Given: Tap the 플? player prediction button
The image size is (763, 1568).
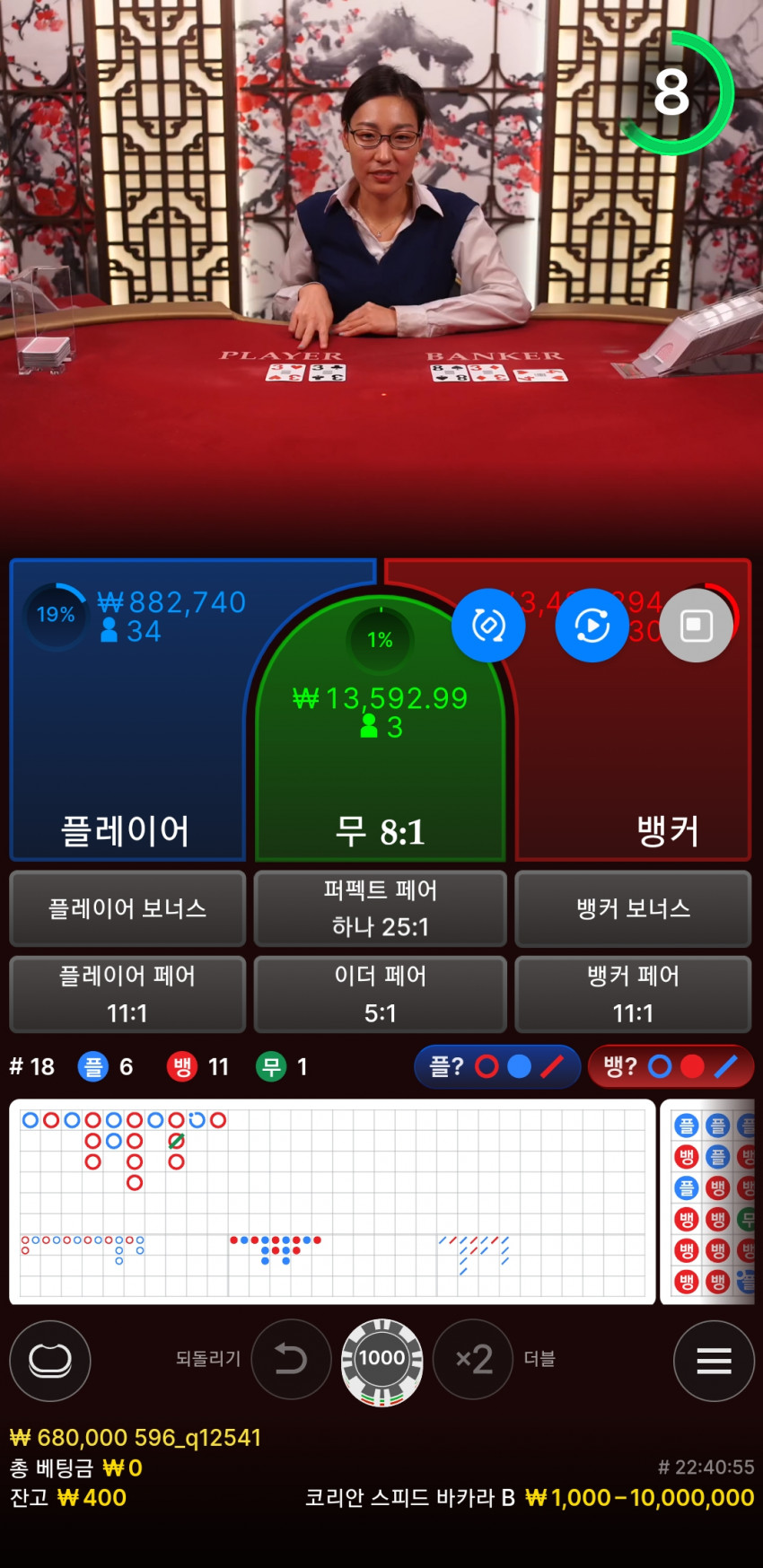Looking at the screenshot, I should point(496,1066).
